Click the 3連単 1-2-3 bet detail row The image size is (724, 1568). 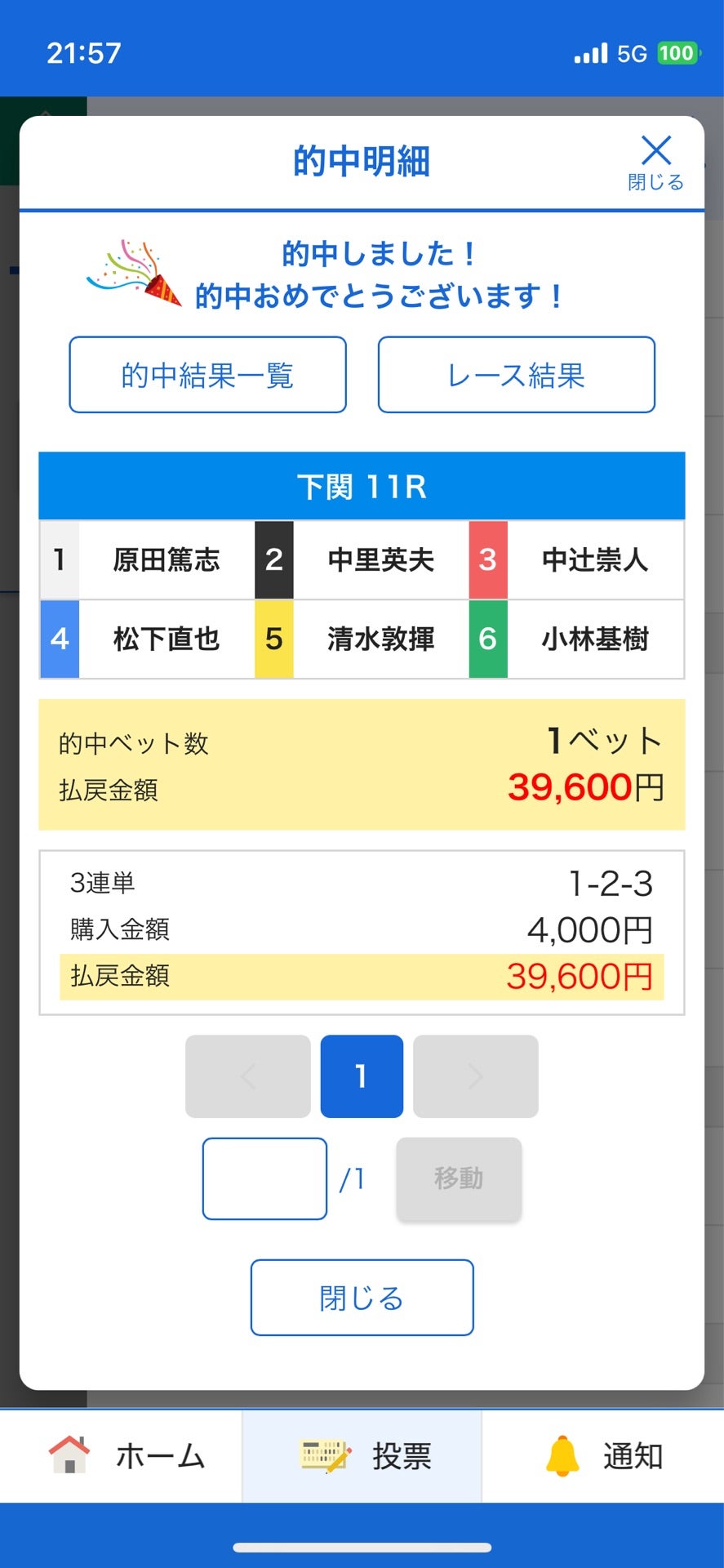pos(362,884)
